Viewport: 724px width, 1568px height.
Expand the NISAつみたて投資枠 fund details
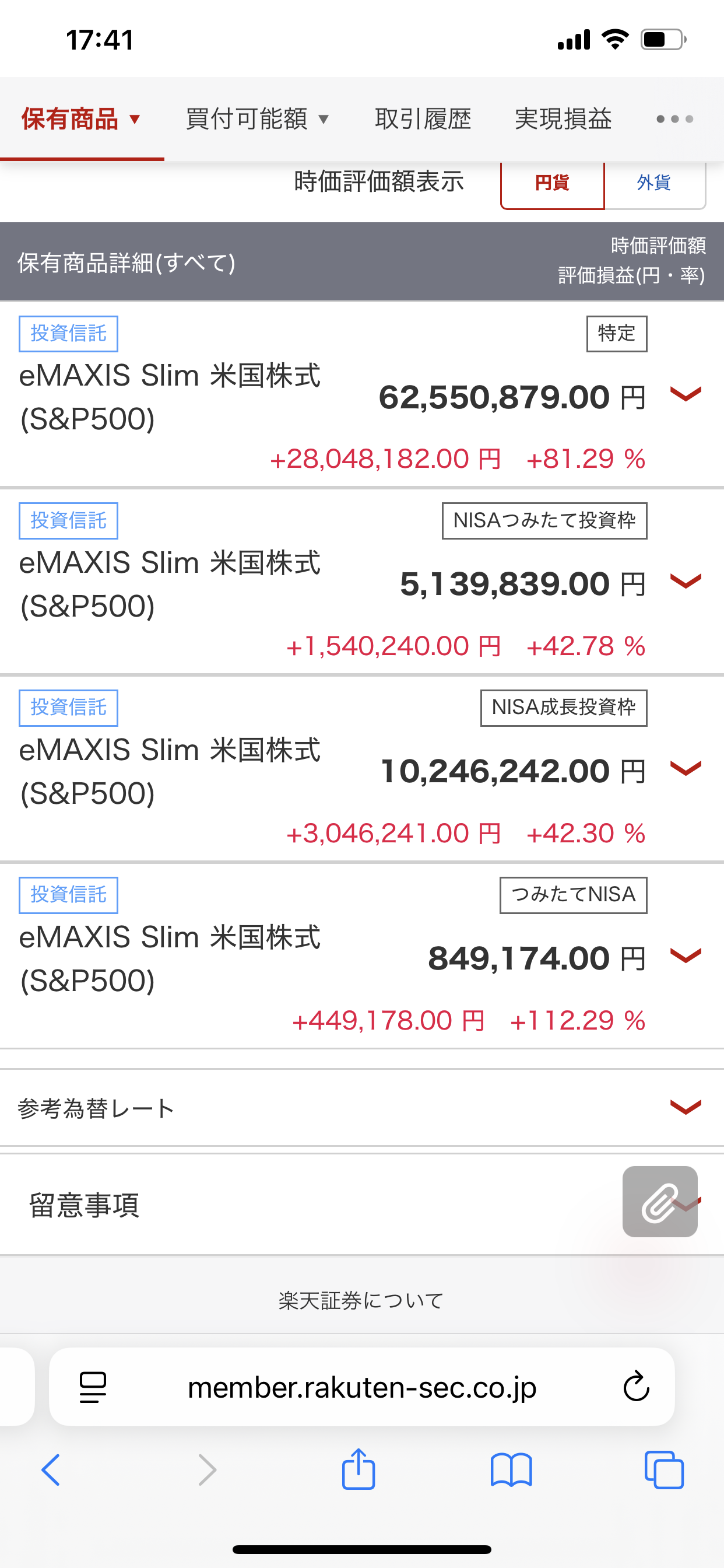point(686,582)
